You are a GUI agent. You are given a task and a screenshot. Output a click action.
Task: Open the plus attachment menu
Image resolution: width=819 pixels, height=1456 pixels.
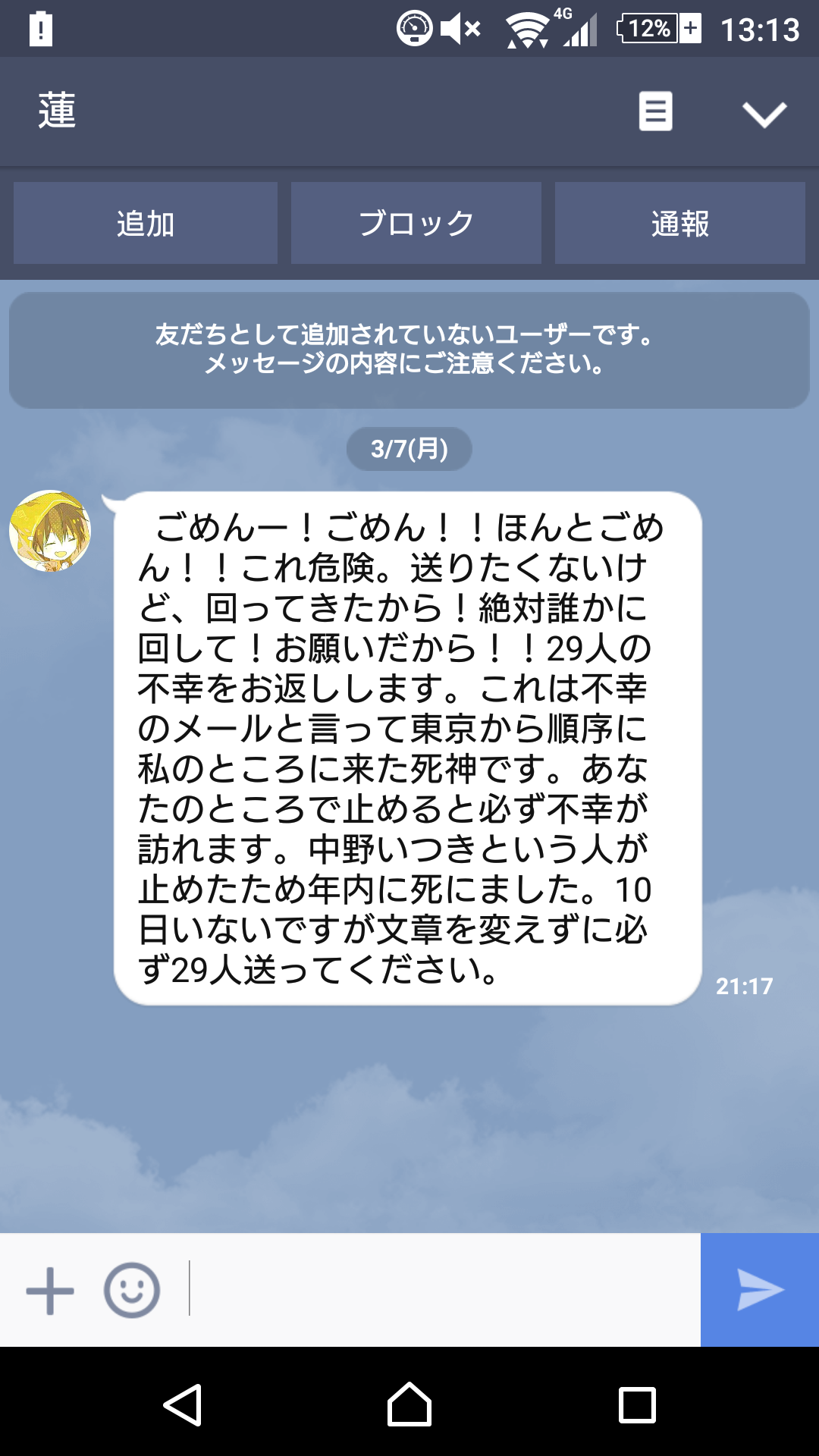[50, 1290]
